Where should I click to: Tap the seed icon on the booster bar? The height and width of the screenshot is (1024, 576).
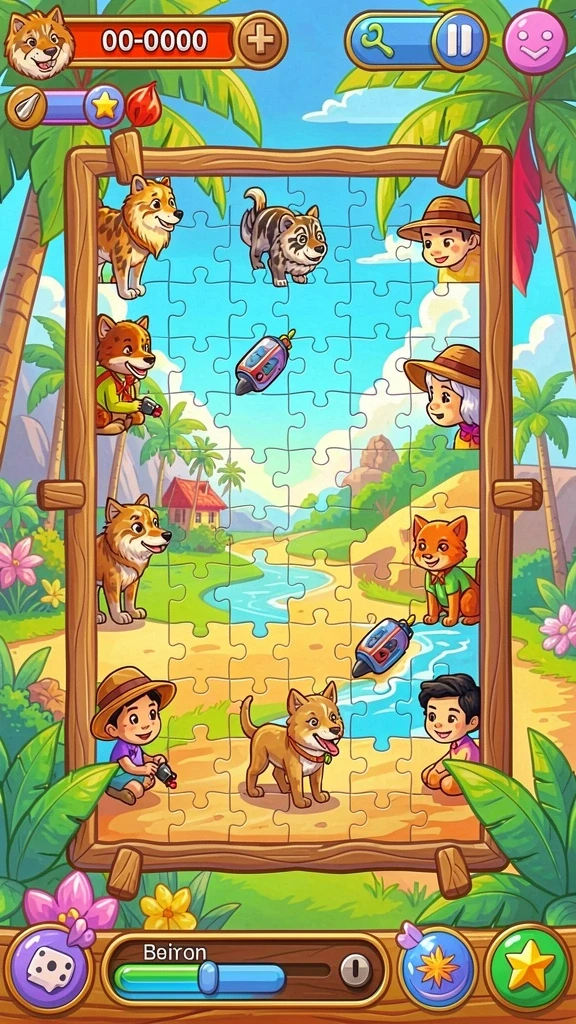click(26, 107)
